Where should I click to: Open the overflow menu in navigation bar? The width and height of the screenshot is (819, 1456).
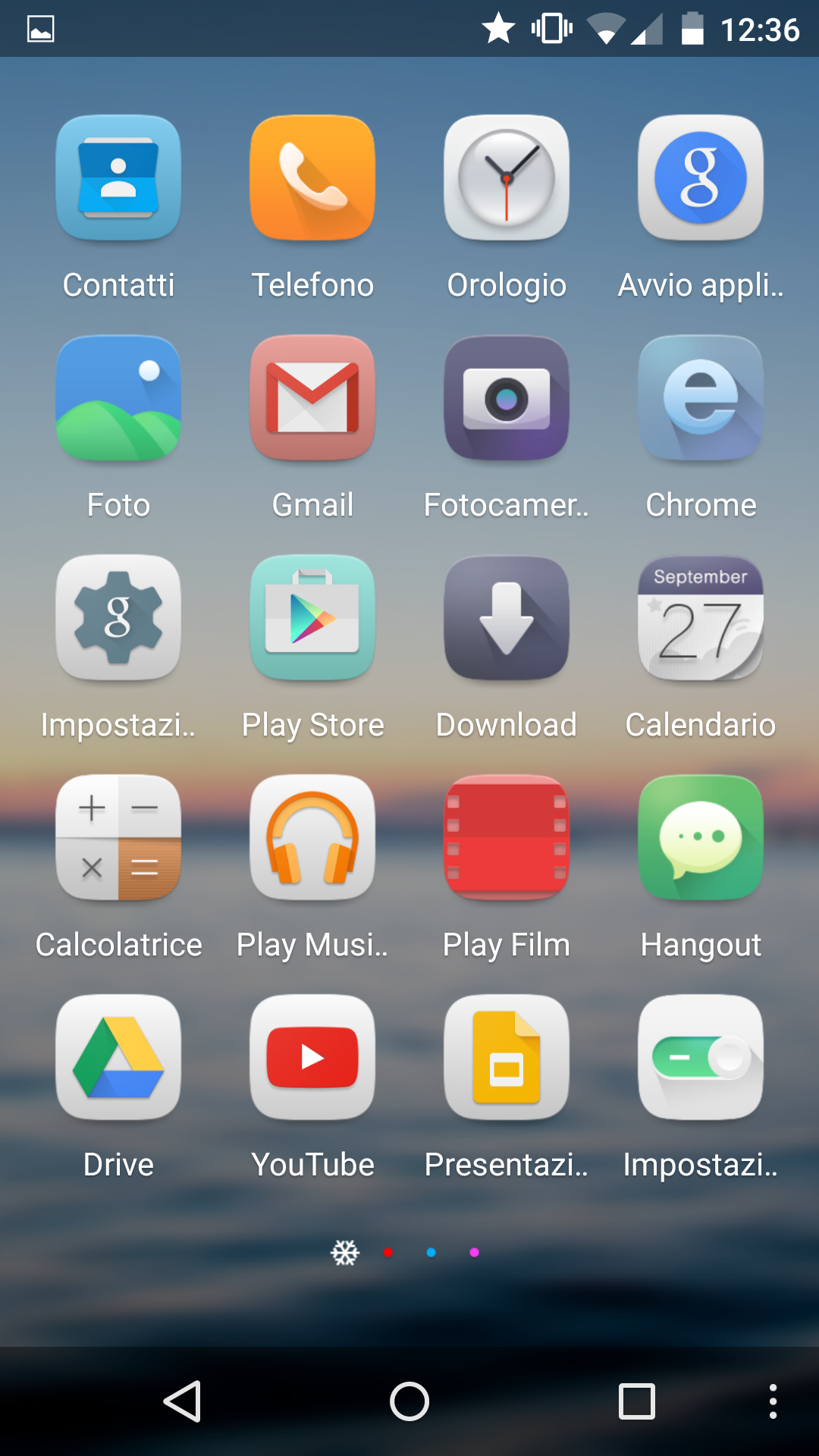[x=773, y=1401]
